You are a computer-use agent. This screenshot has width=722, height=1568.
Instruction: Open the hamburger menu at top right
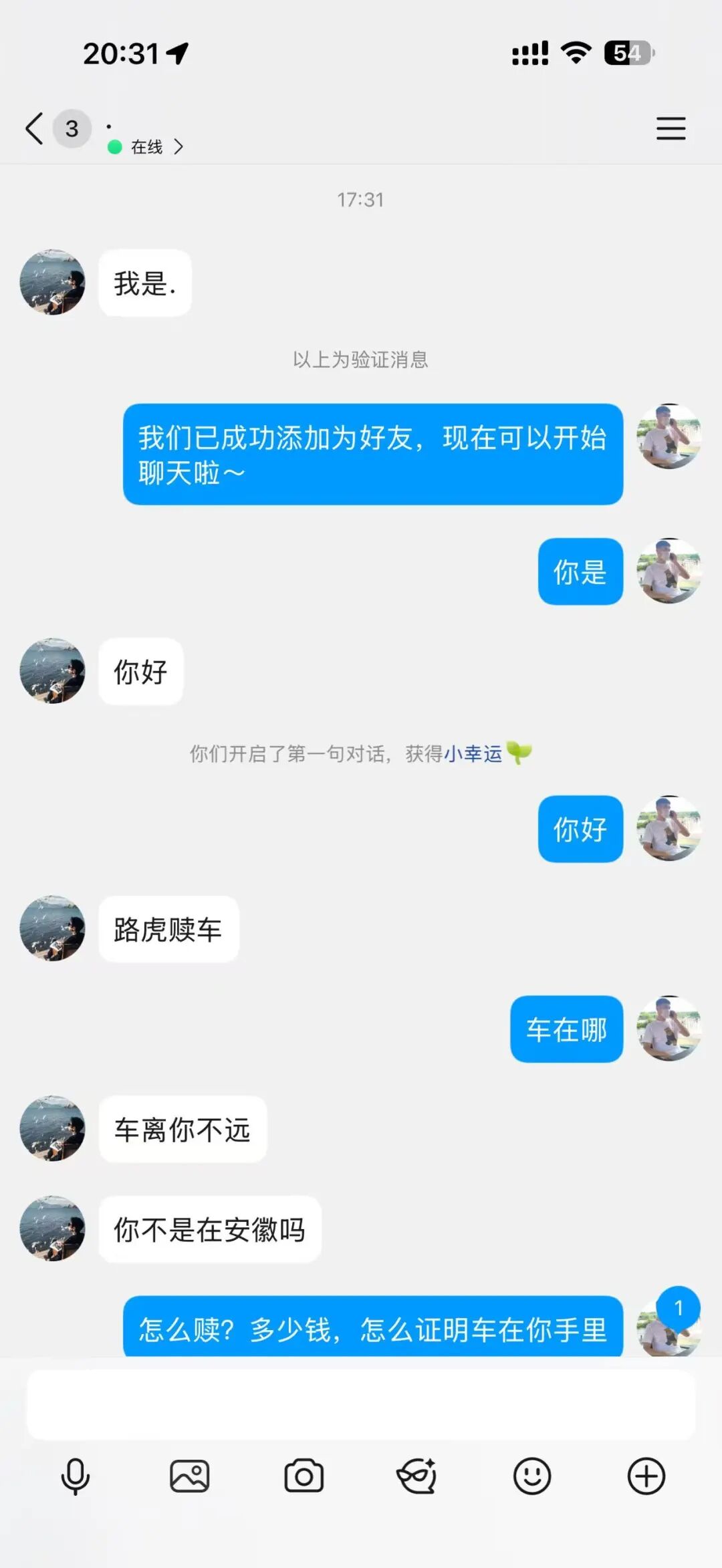[x=671, y=128]
